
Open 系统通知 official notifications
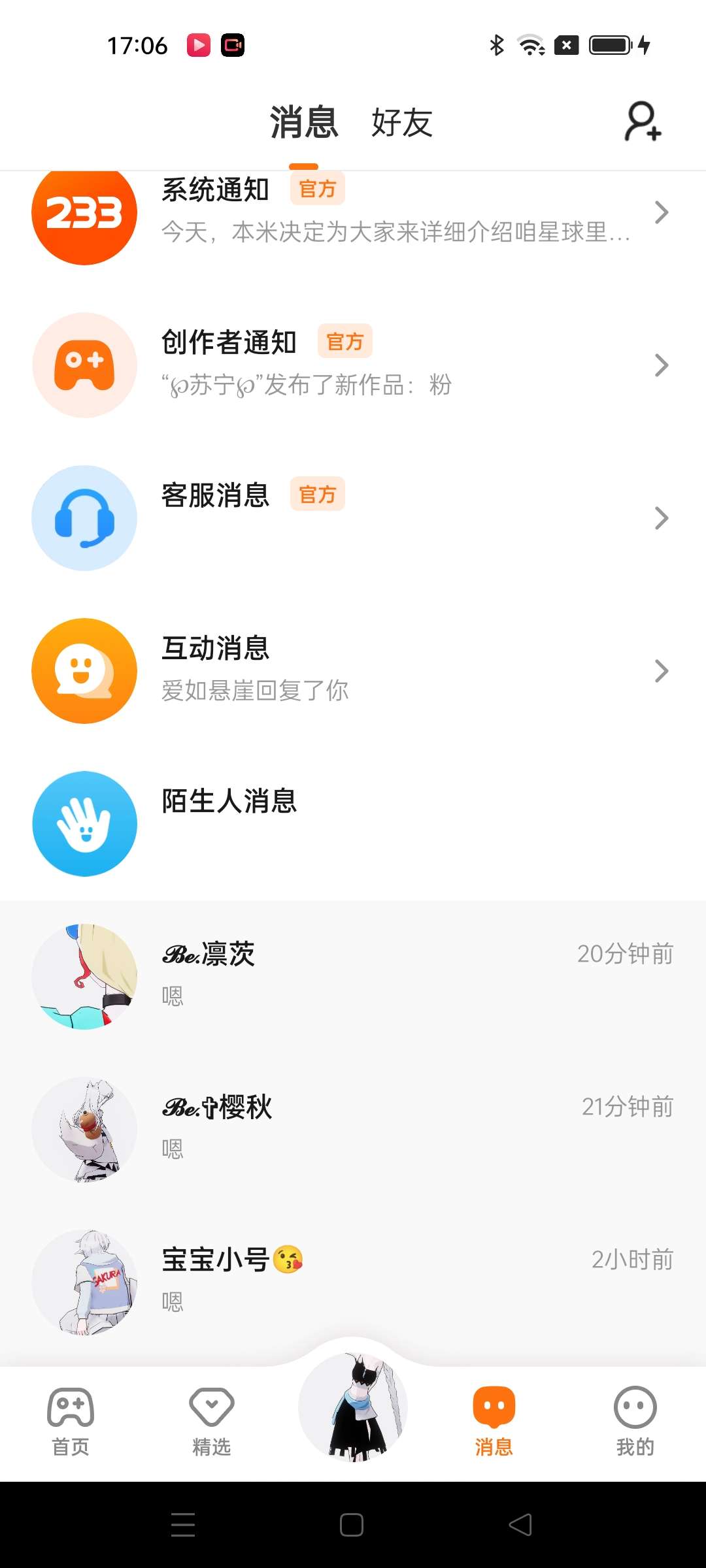click(x=353, y=213)
